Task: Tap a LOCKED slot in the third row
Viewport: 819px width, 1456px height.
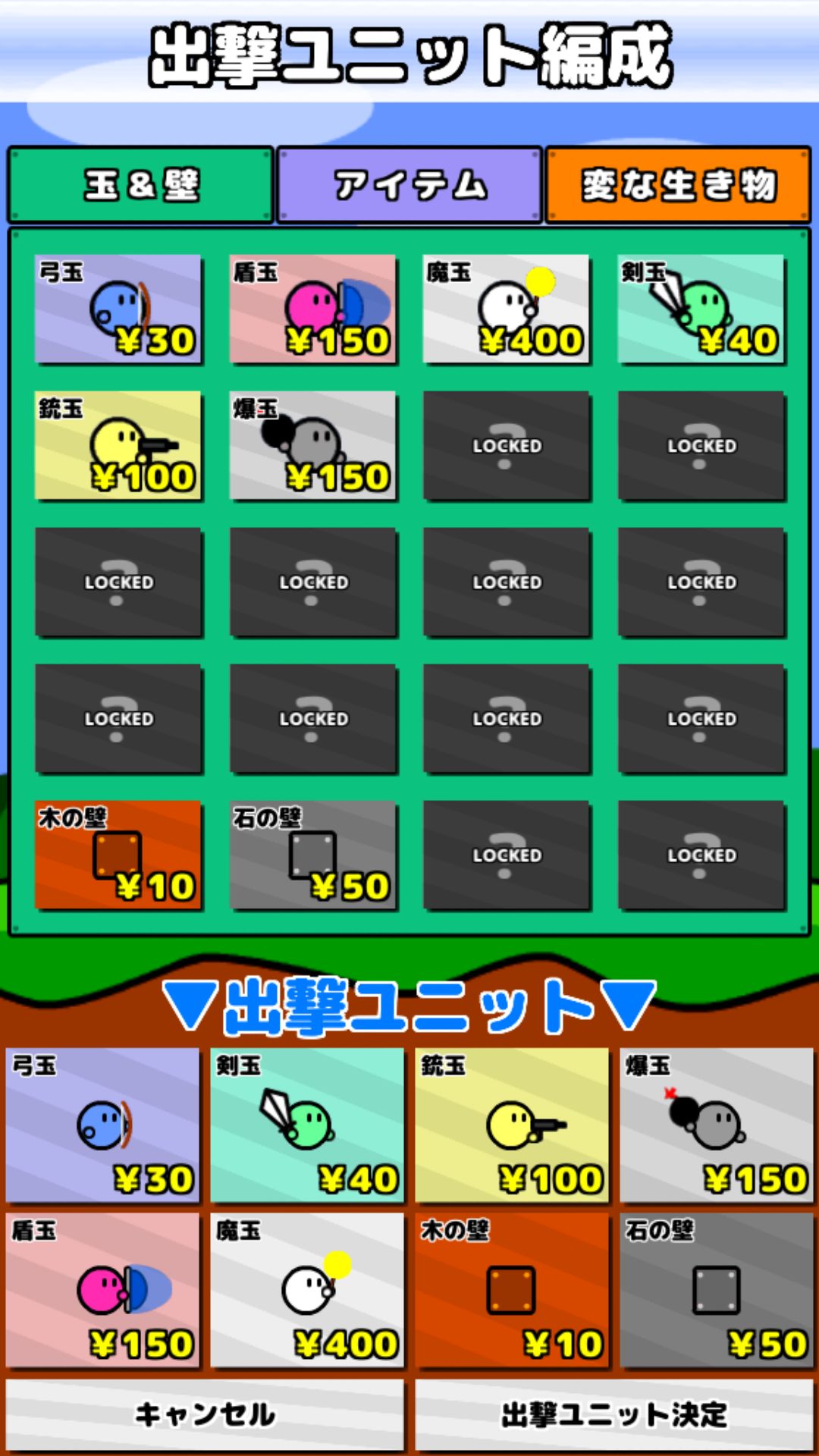Action: (x=120, y=583)
